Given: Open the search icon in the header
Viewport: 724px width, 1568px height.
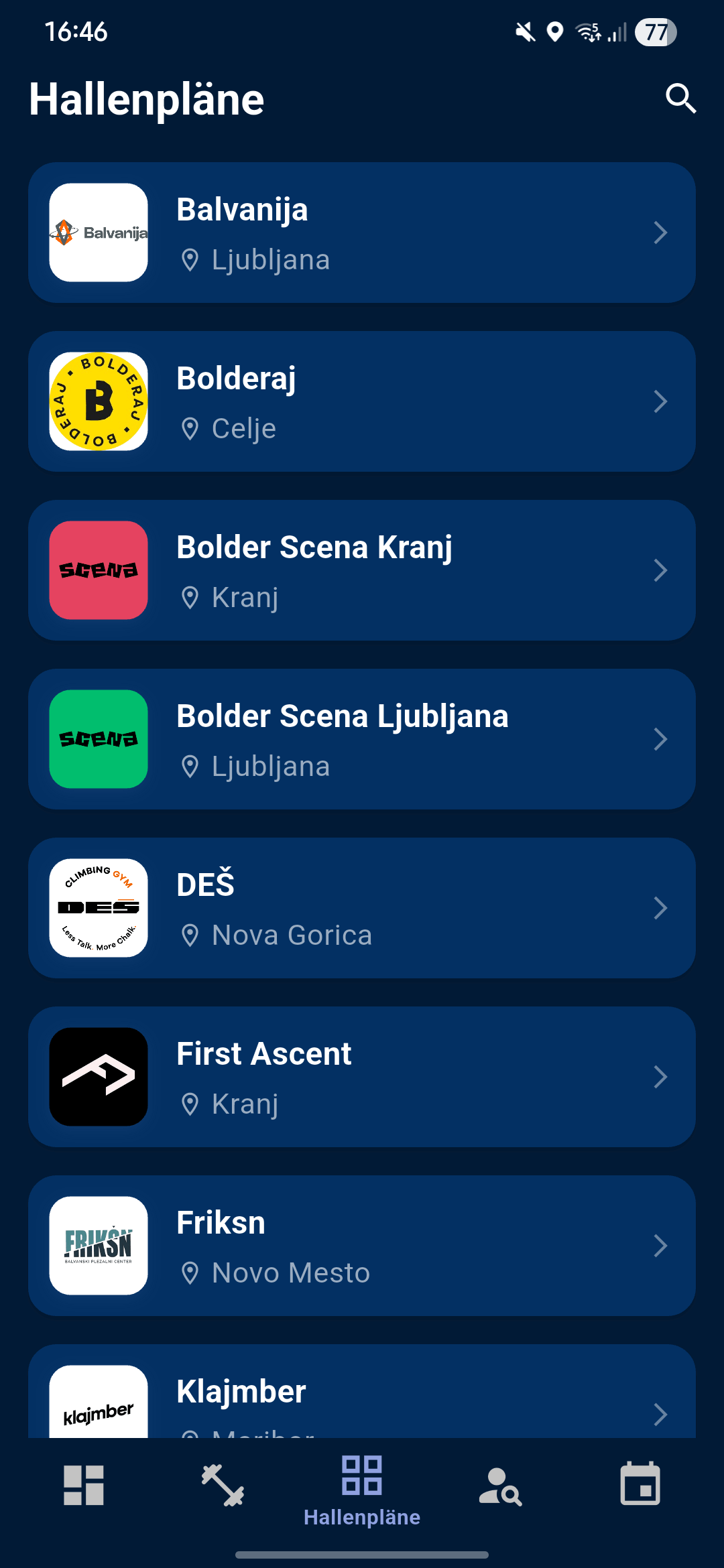Looking at the screenshot, I should pyautogui.click(x=680, y=99).
